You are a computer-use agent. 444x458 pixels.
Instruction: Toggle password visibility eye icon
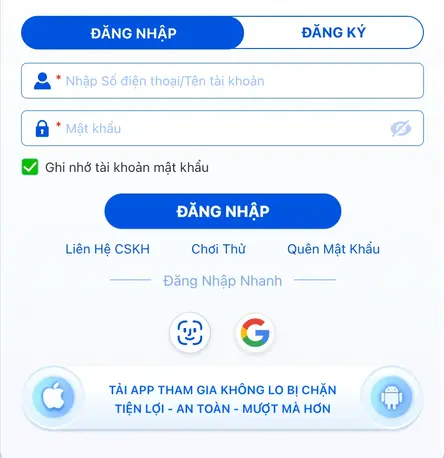coord(401,129)
